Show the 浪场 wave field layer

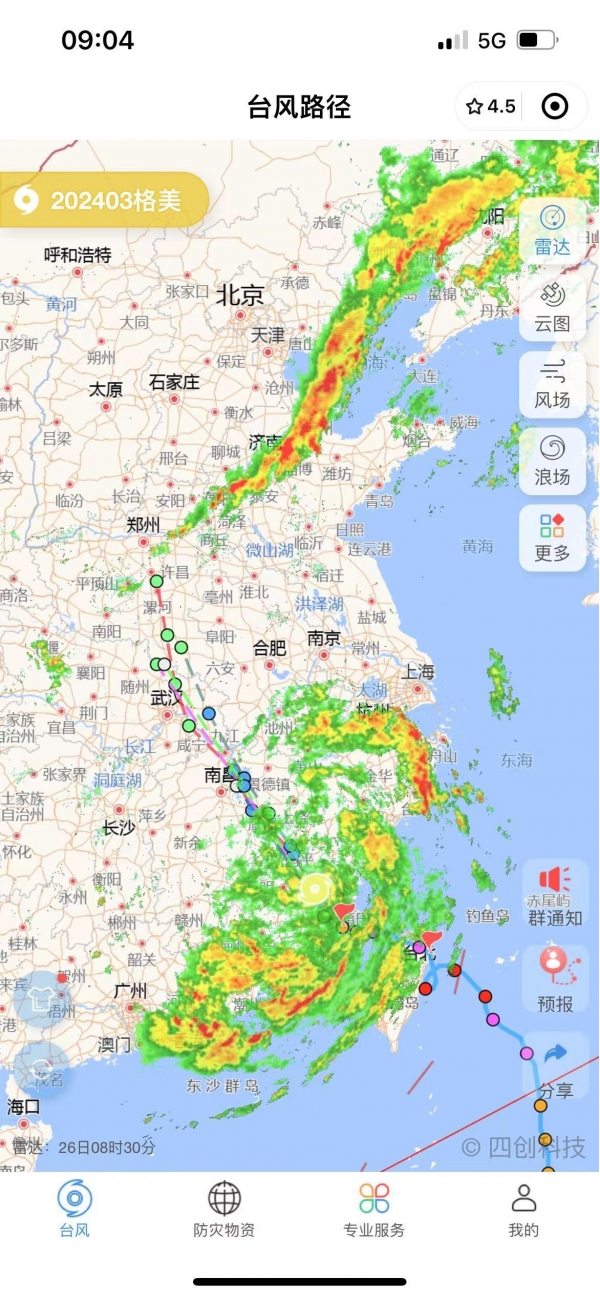pos(552,460)
